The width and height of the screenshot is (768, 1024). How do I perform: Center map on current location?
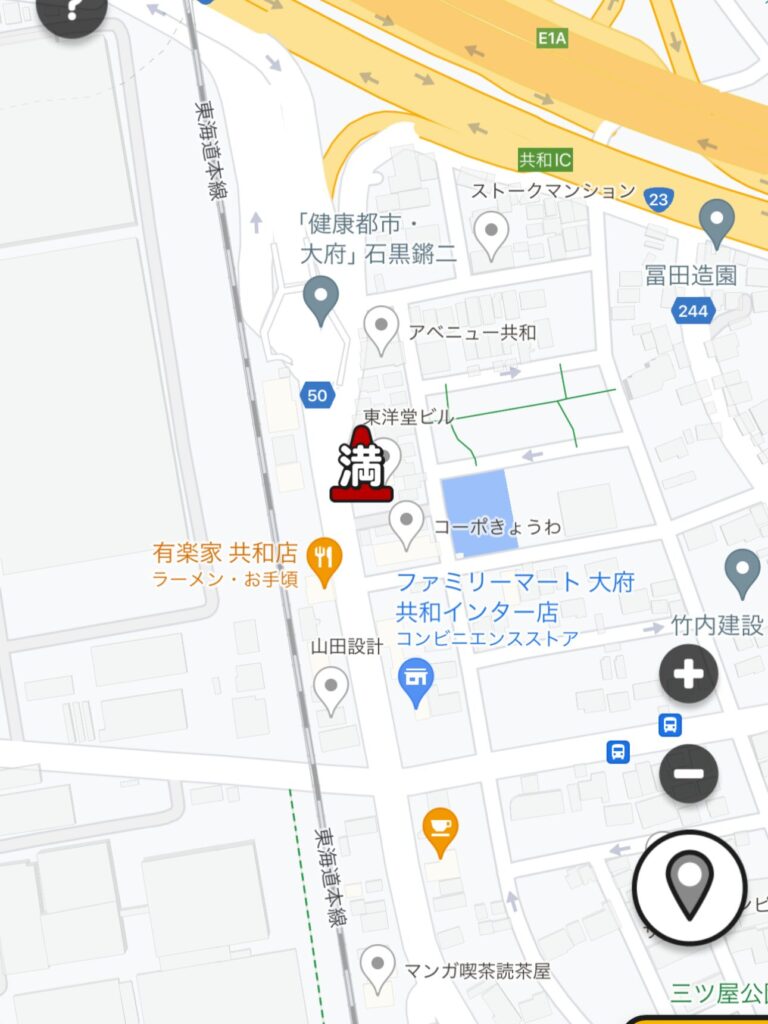(689, 888)
